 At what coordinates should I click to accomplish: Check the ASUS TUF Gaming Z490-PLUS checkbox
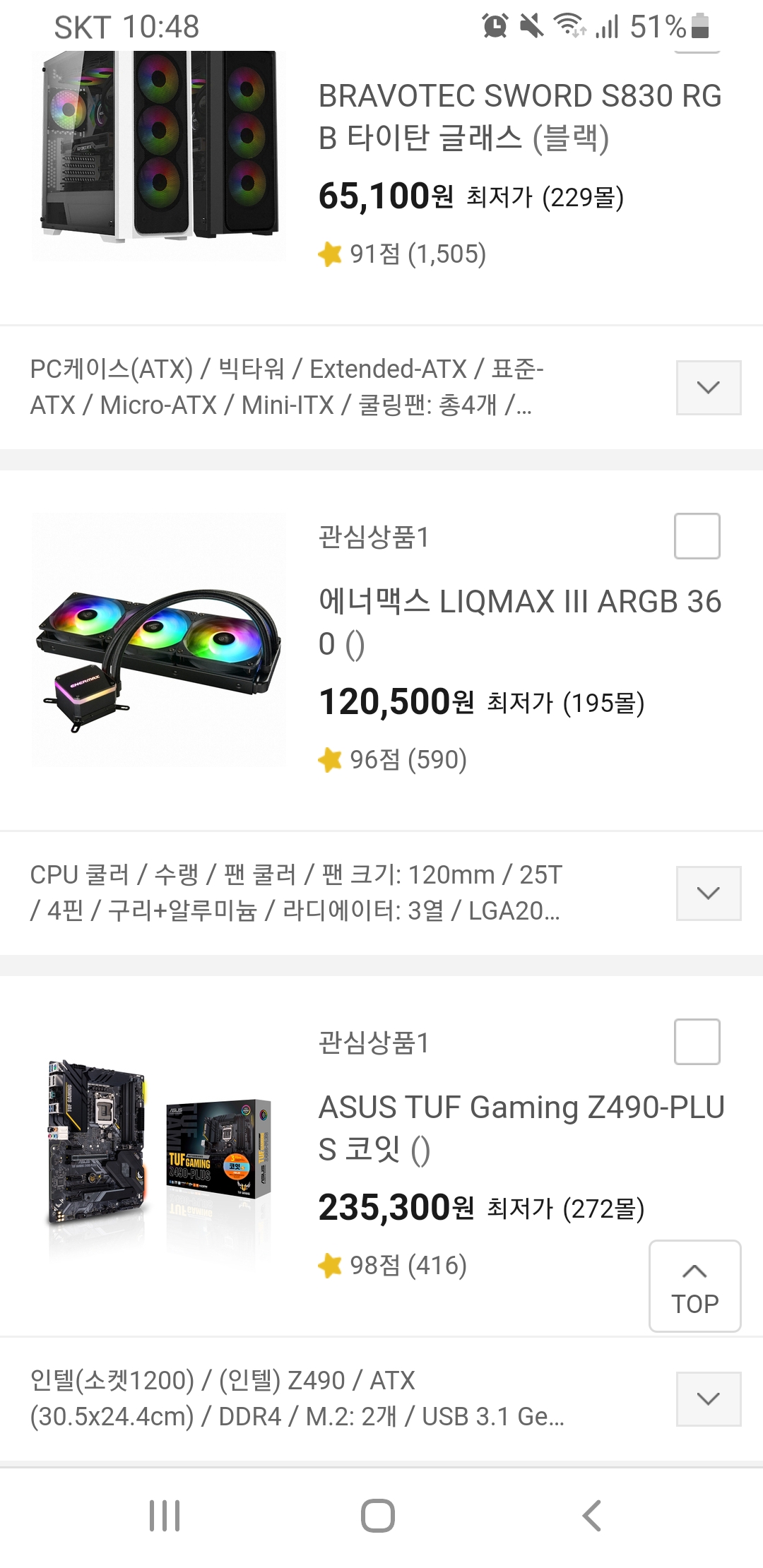click(x=697, y=1042)
